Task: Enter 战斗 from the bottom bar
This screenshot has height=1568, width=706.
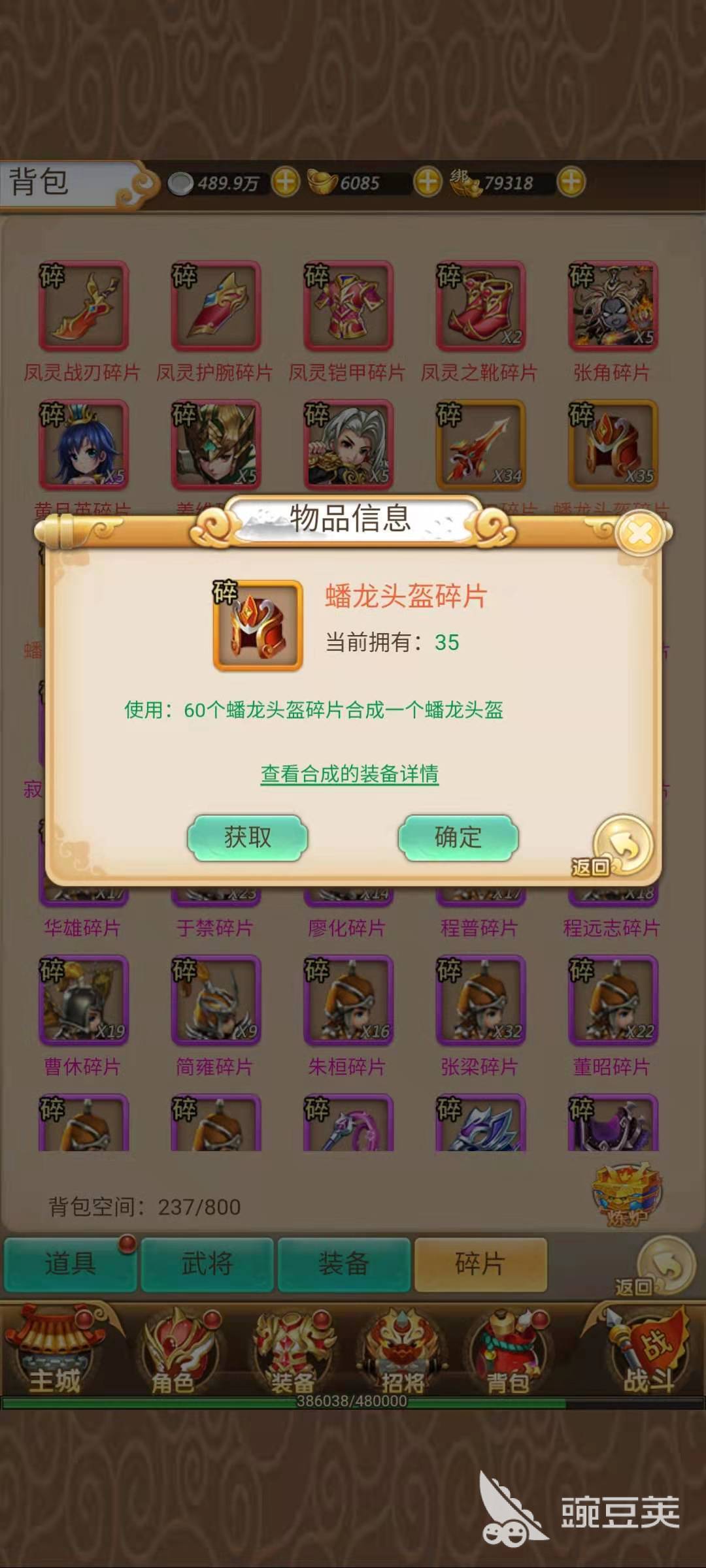Action: tap(647, 1354)
